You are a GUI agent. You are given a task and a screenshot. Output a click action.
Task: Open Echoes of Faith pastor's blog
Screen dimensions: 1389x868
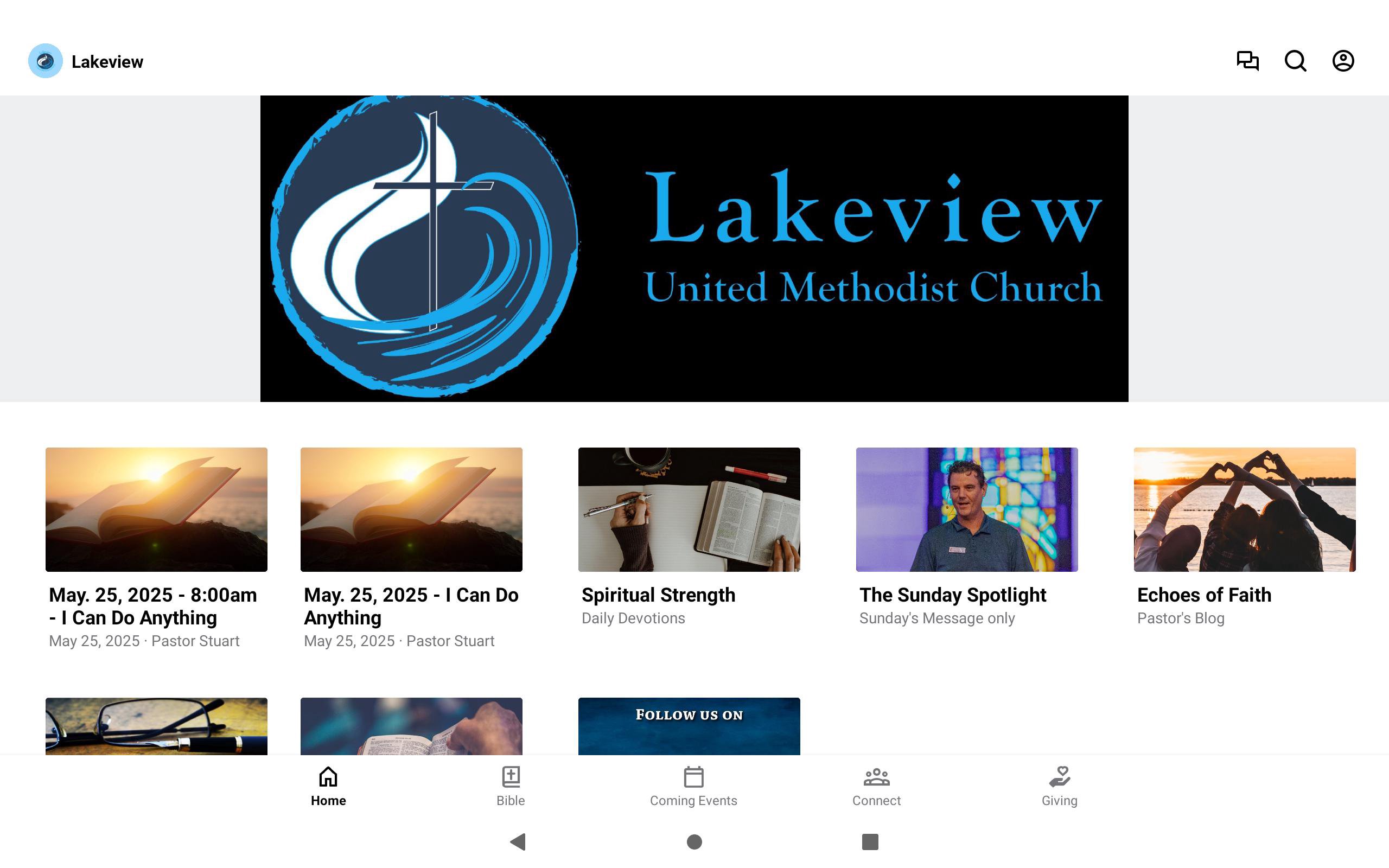(1244, 509)
